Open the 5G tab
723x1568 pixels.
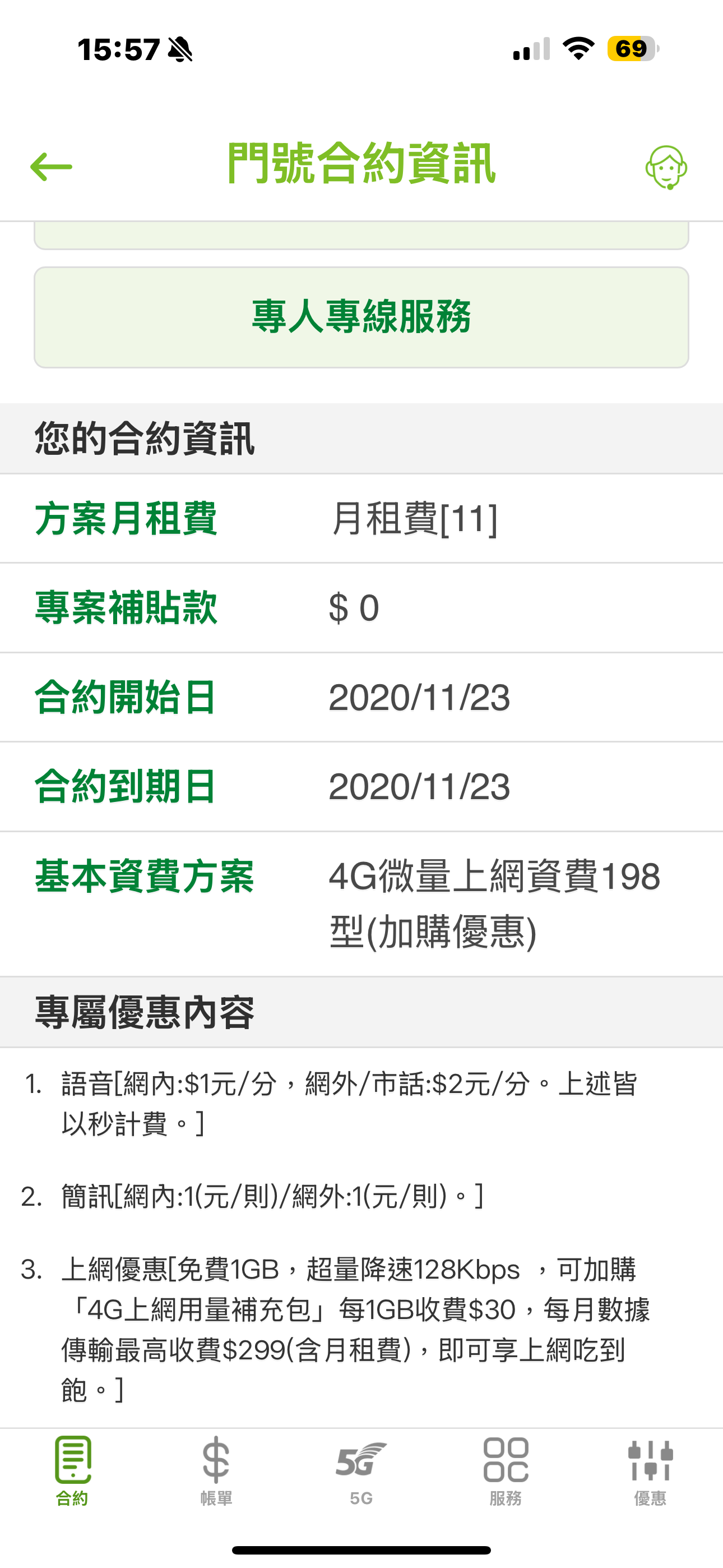coord(361,1471)
